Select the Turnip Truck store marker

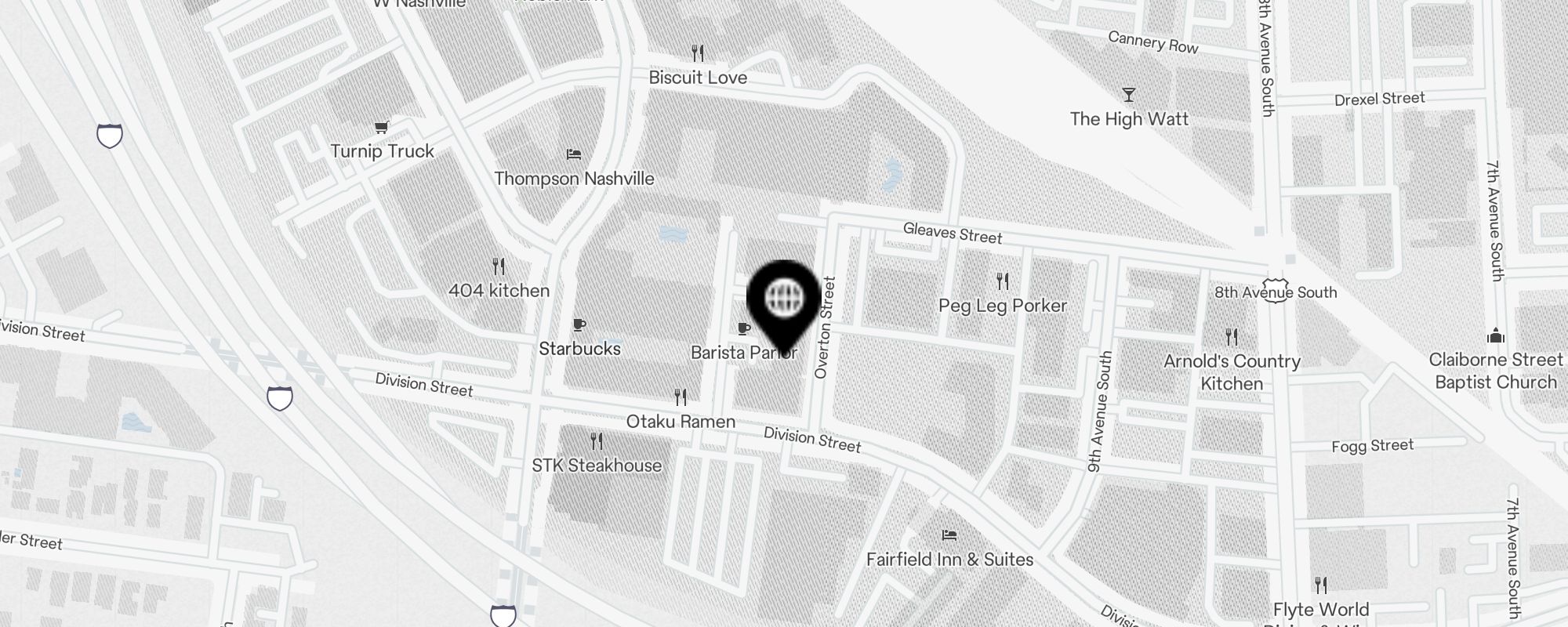coord(382,128)
